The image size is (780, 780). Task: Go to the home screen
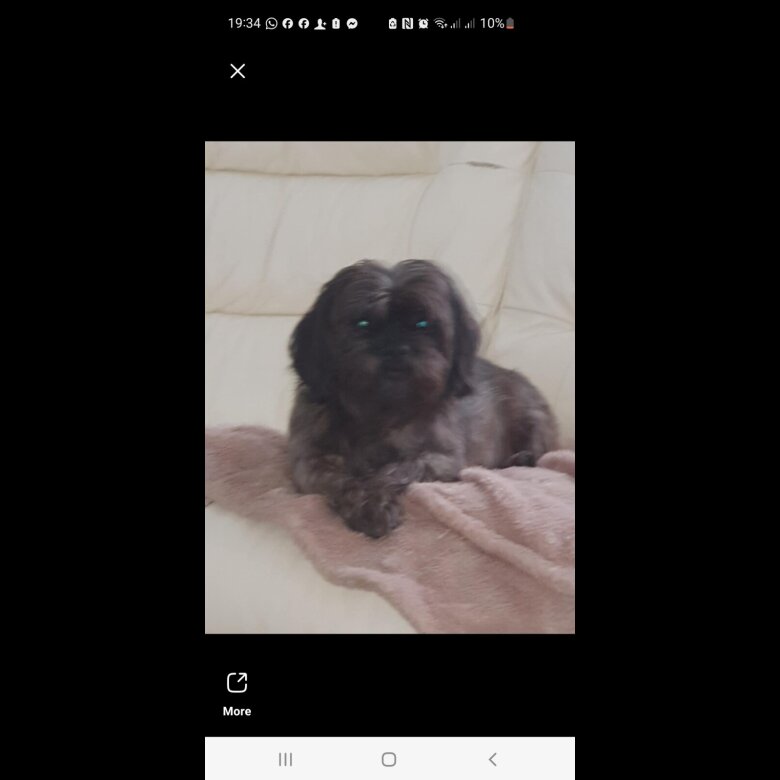pos(389,760)
